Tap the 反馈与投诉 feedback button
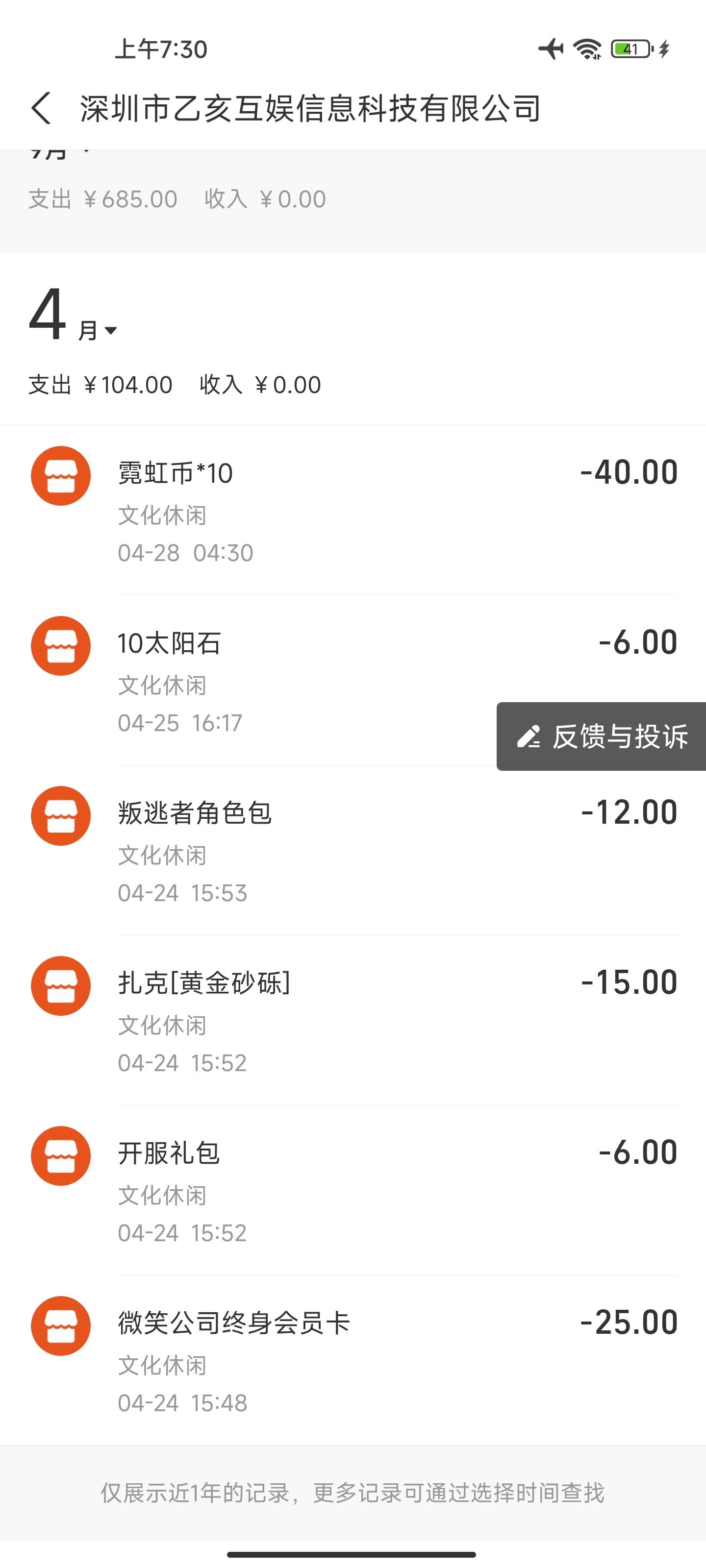This screenshot has height=1568, width=706. [601, 736]
